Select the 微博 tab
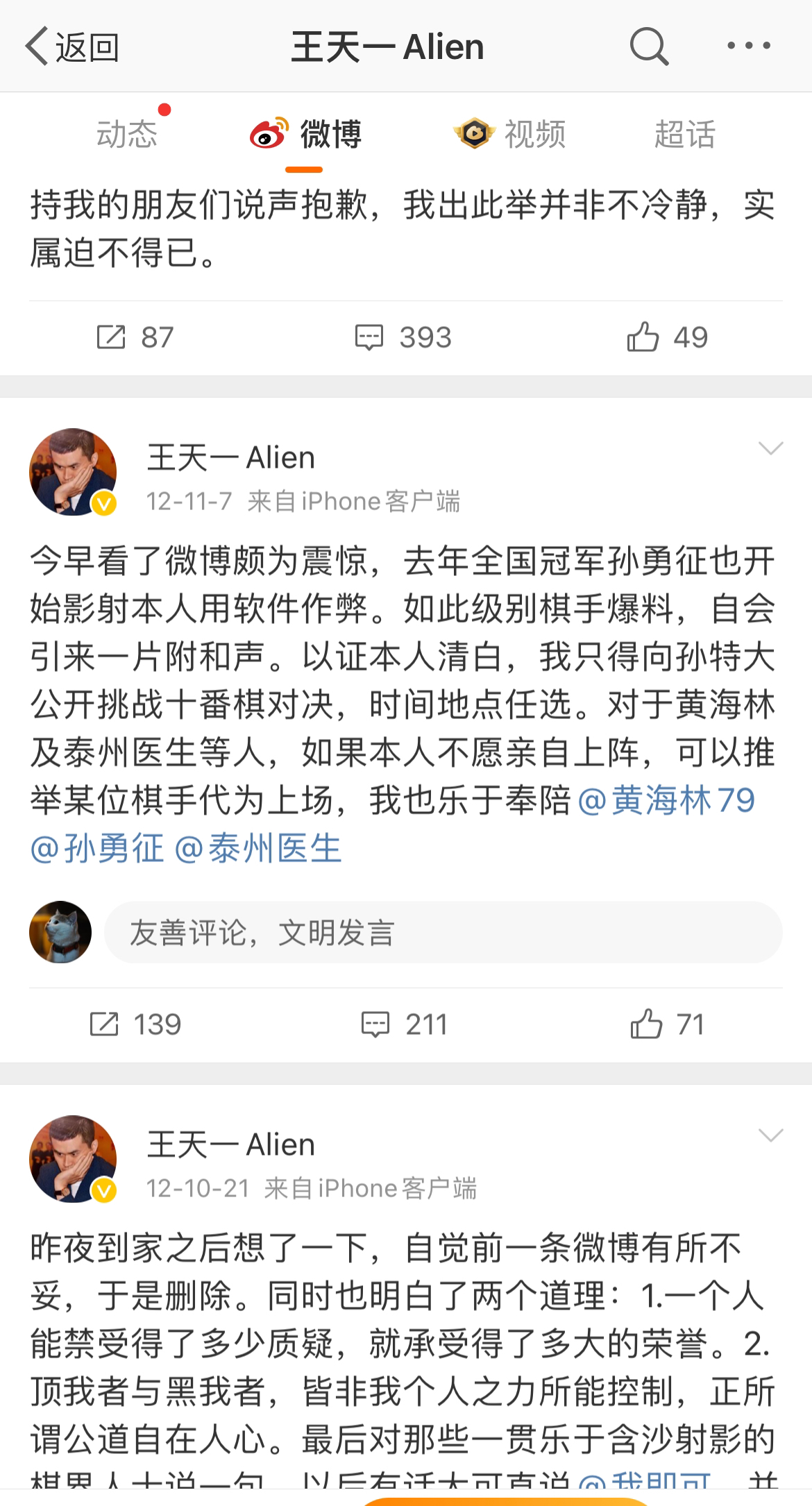 tap(305, 134)
